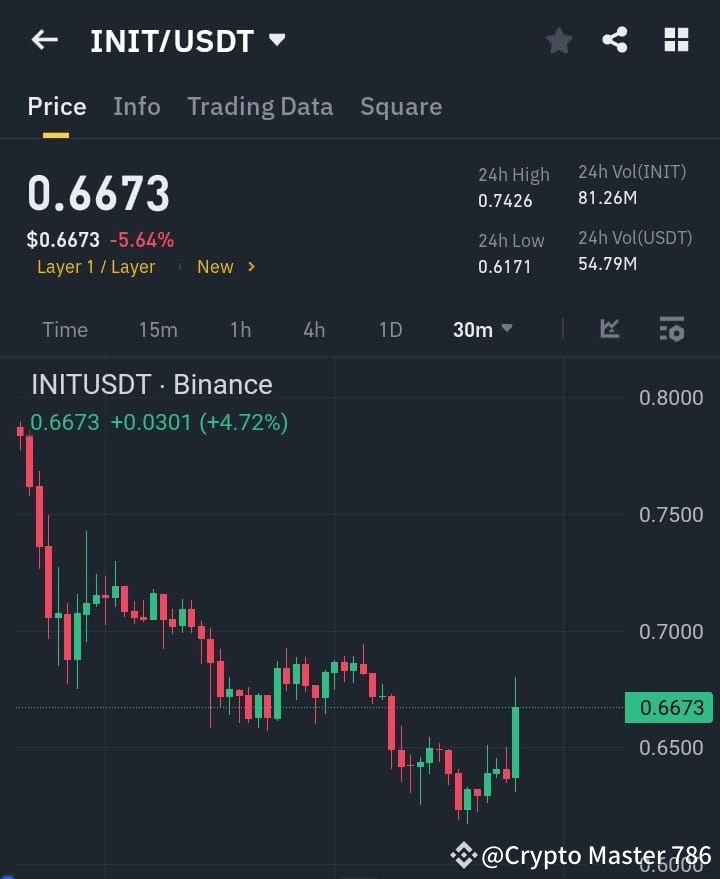Select the Square tab

tap(401, 107)
